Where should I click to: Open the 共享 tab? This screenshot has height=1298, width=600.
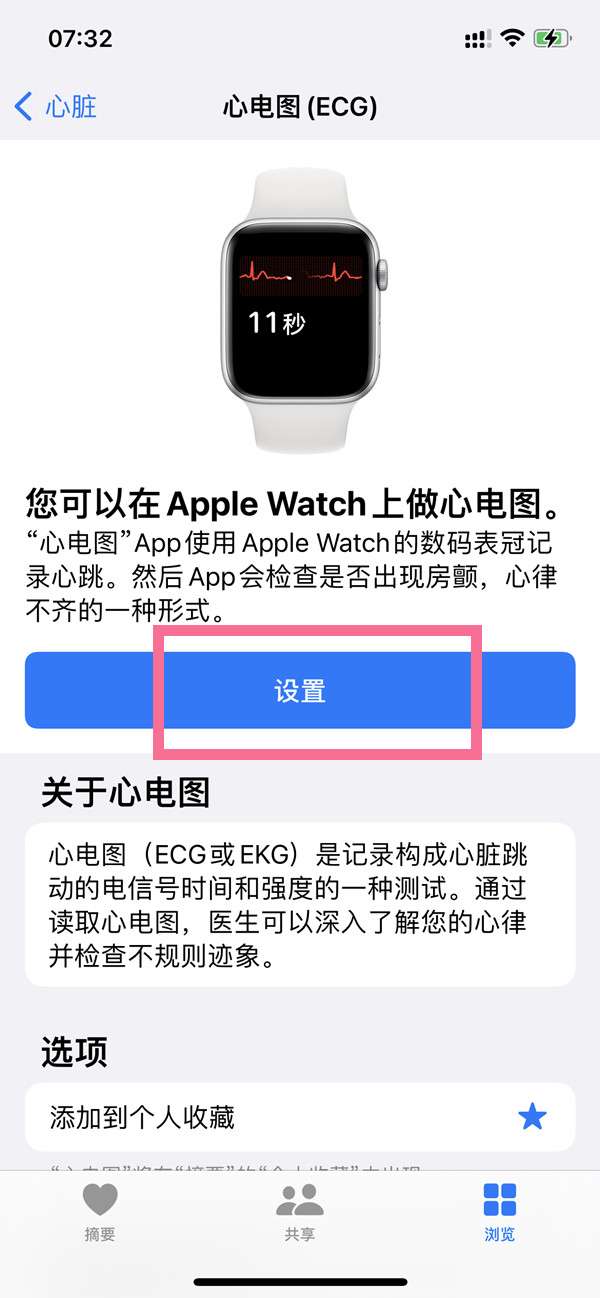(299, 1212)
